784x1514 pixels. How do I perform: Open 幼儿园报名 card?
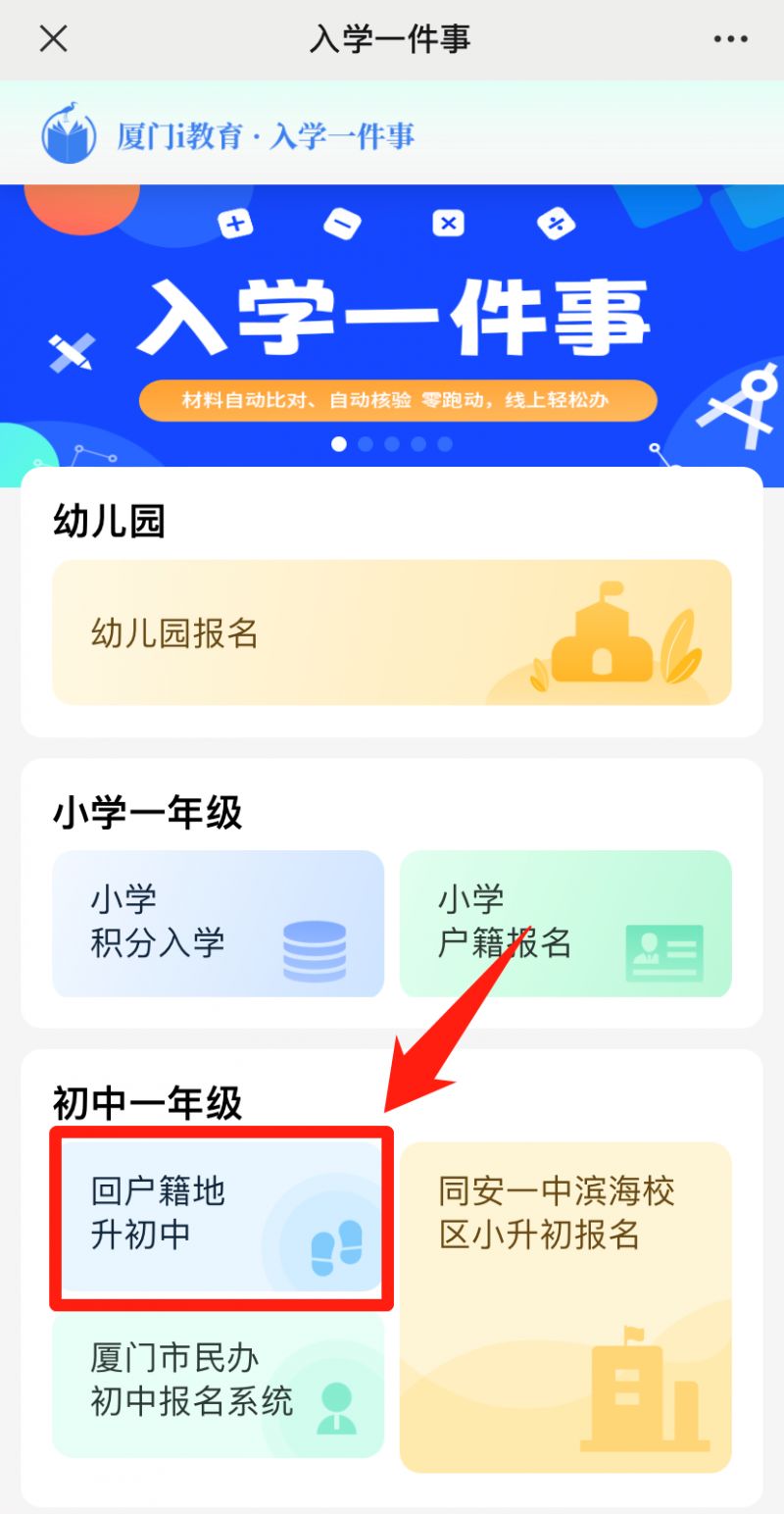tap(392, 632)
